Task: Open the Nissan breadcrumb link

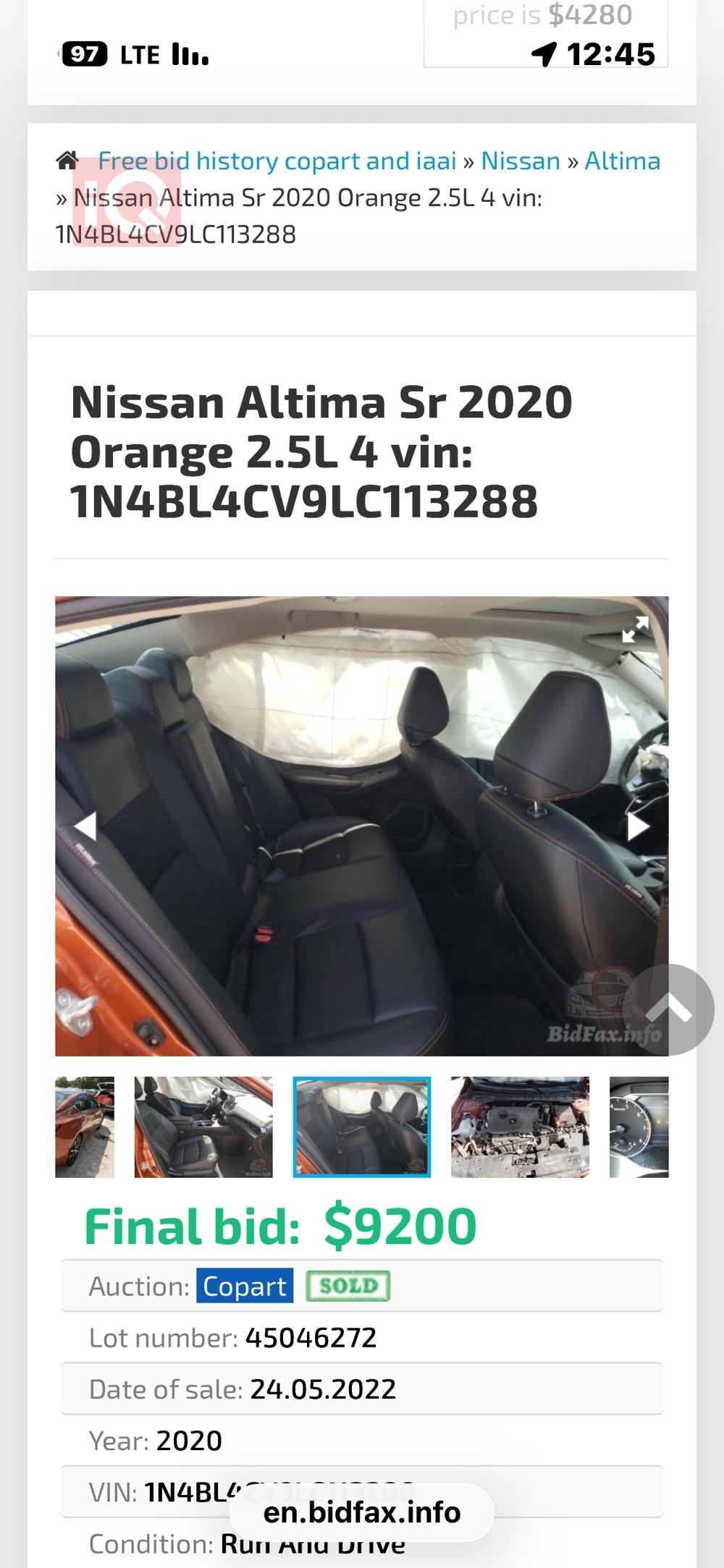Action: click(521, 161)
